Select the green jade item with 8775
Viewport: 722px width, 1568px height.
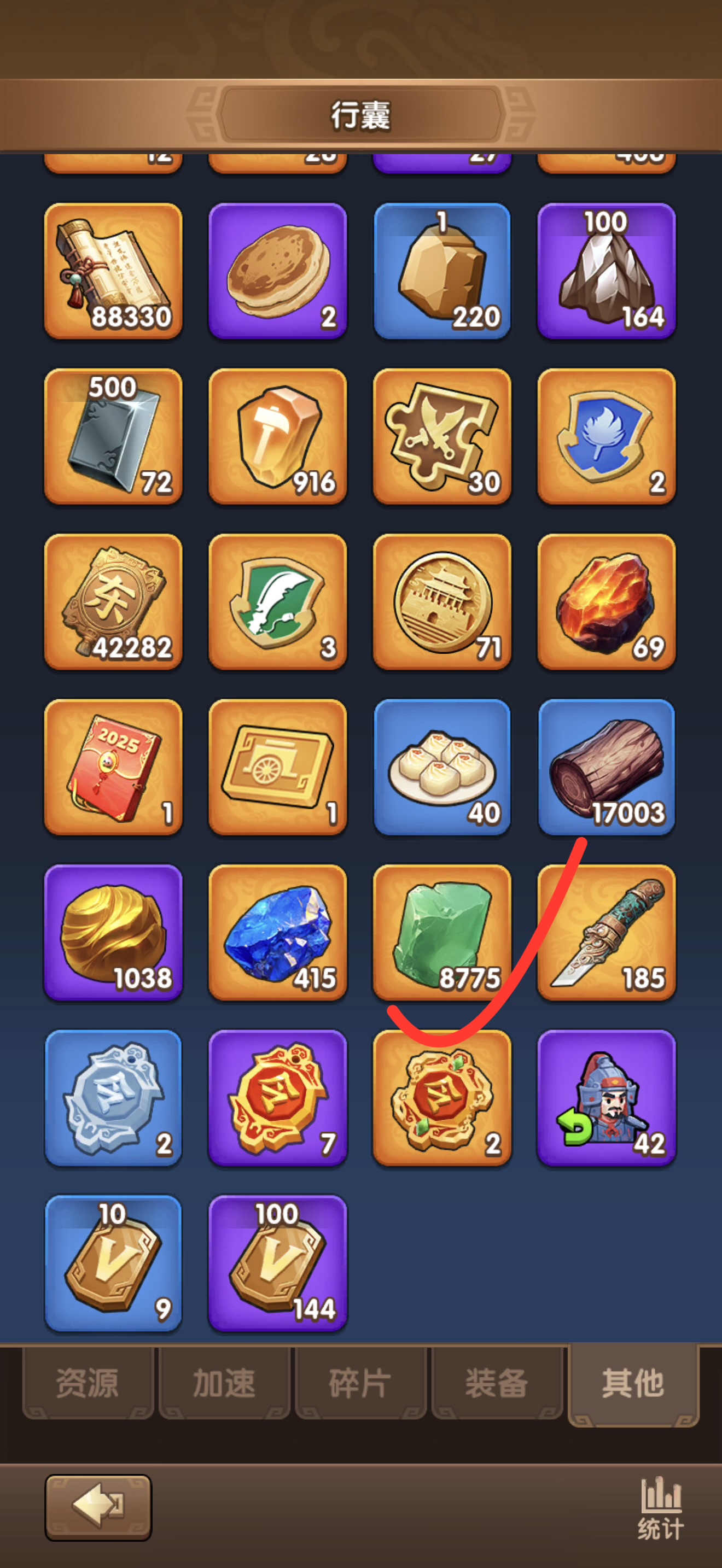(442, 932)
